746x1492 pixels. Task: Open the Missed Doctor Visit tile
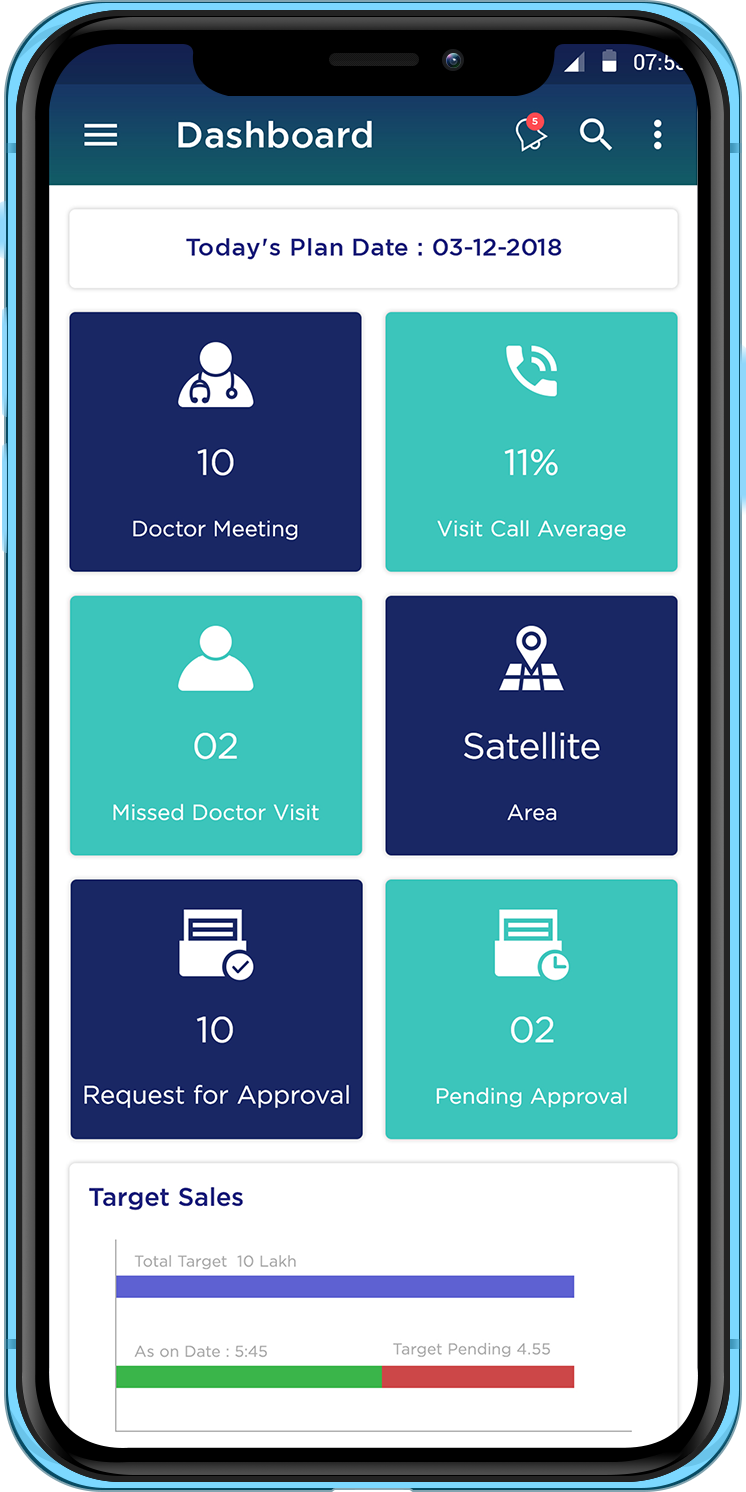click(215, 725)
